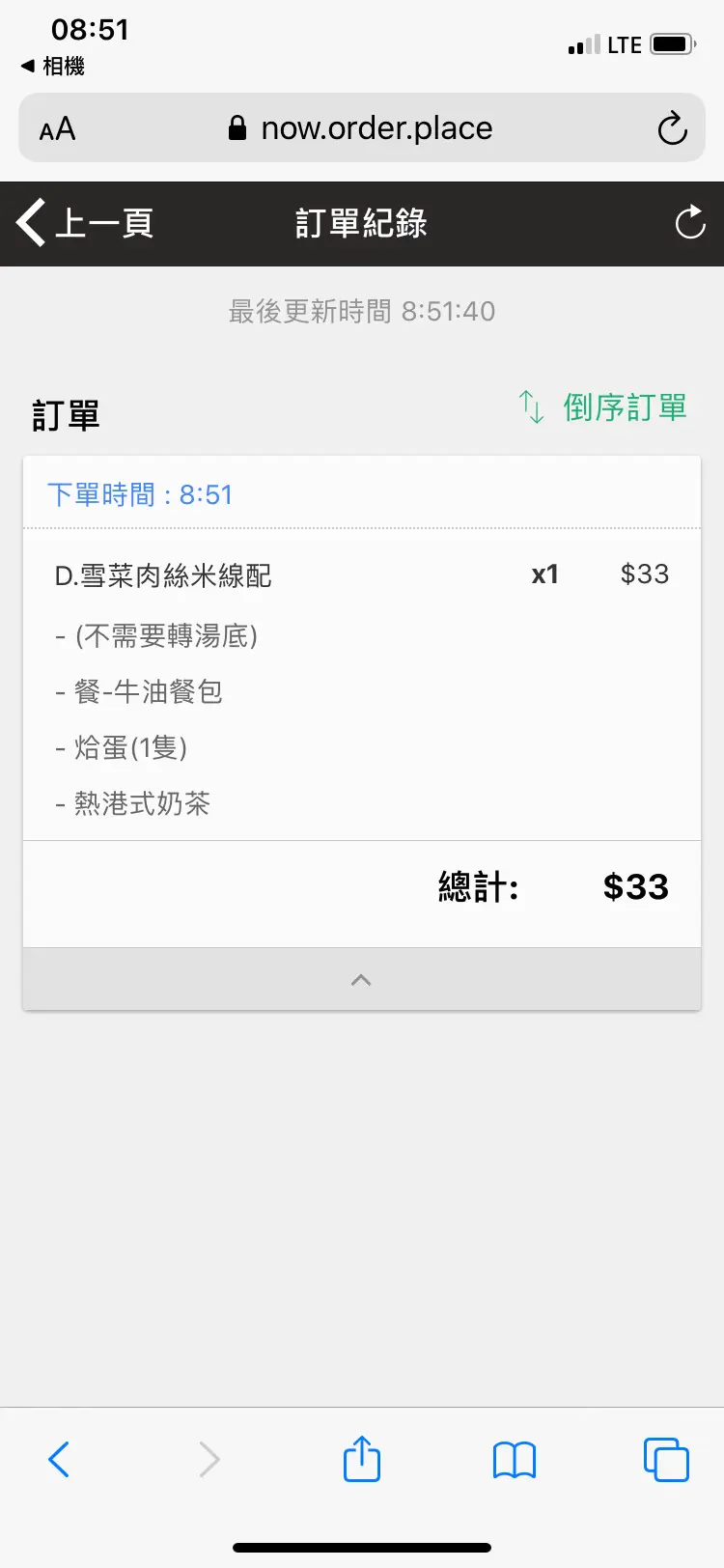
Task: Open the Safari AA text size menu
Action: pyautogui.click(x=57, y=128)
